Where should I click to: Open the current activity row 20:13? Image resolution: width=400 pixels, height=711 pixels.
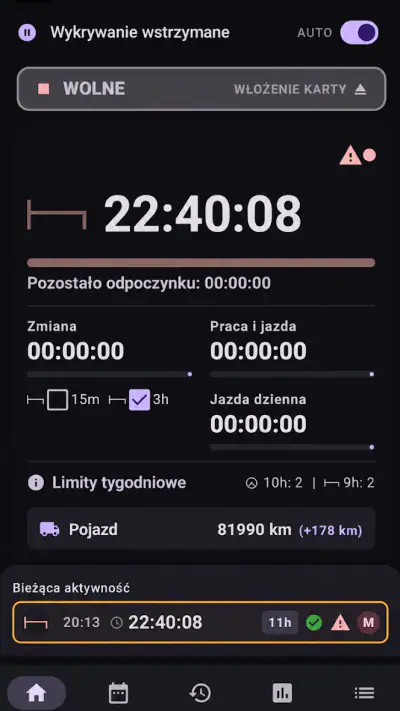(x=200, y=623)
